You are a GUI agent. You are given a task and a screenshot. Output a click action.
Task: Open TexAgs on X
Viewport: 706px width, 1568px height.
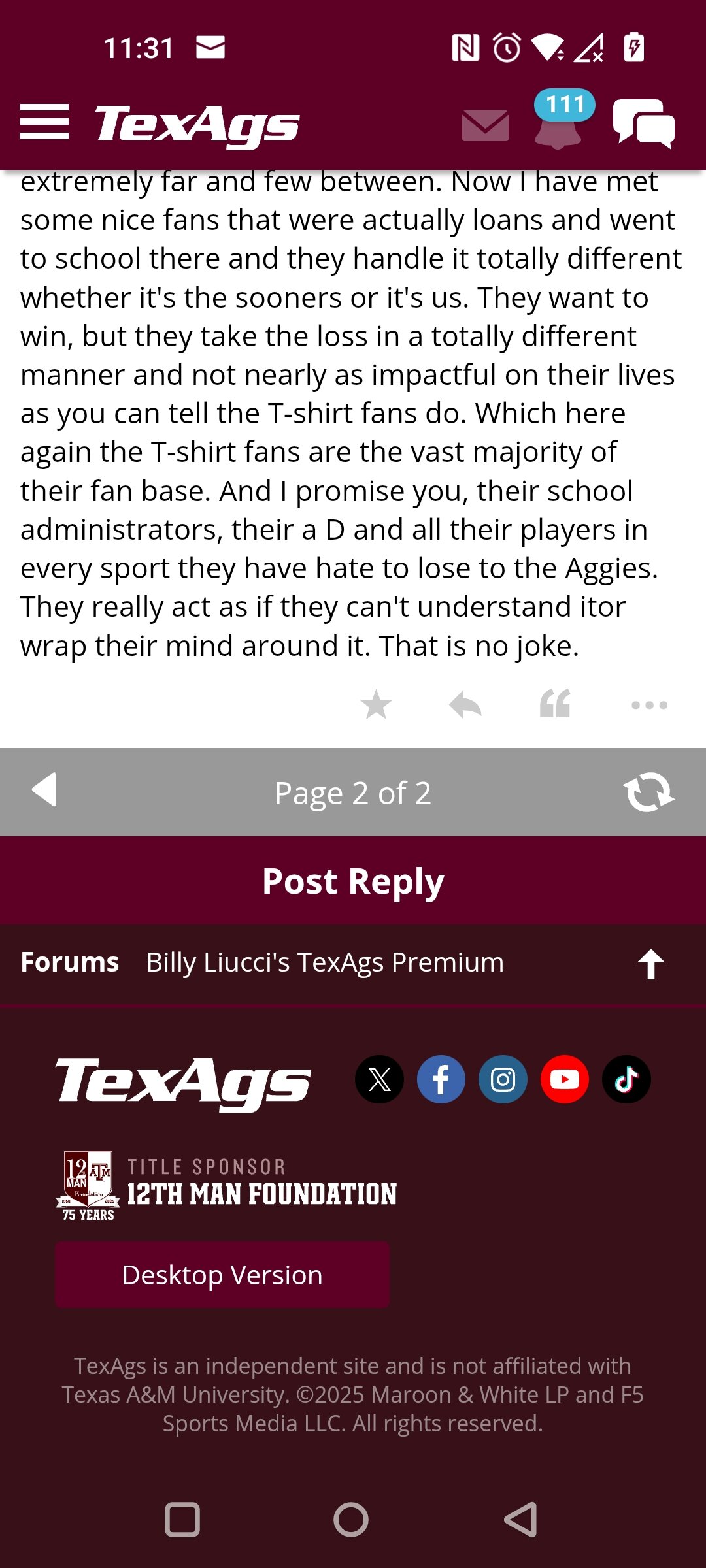click(x=379, y=1079)
